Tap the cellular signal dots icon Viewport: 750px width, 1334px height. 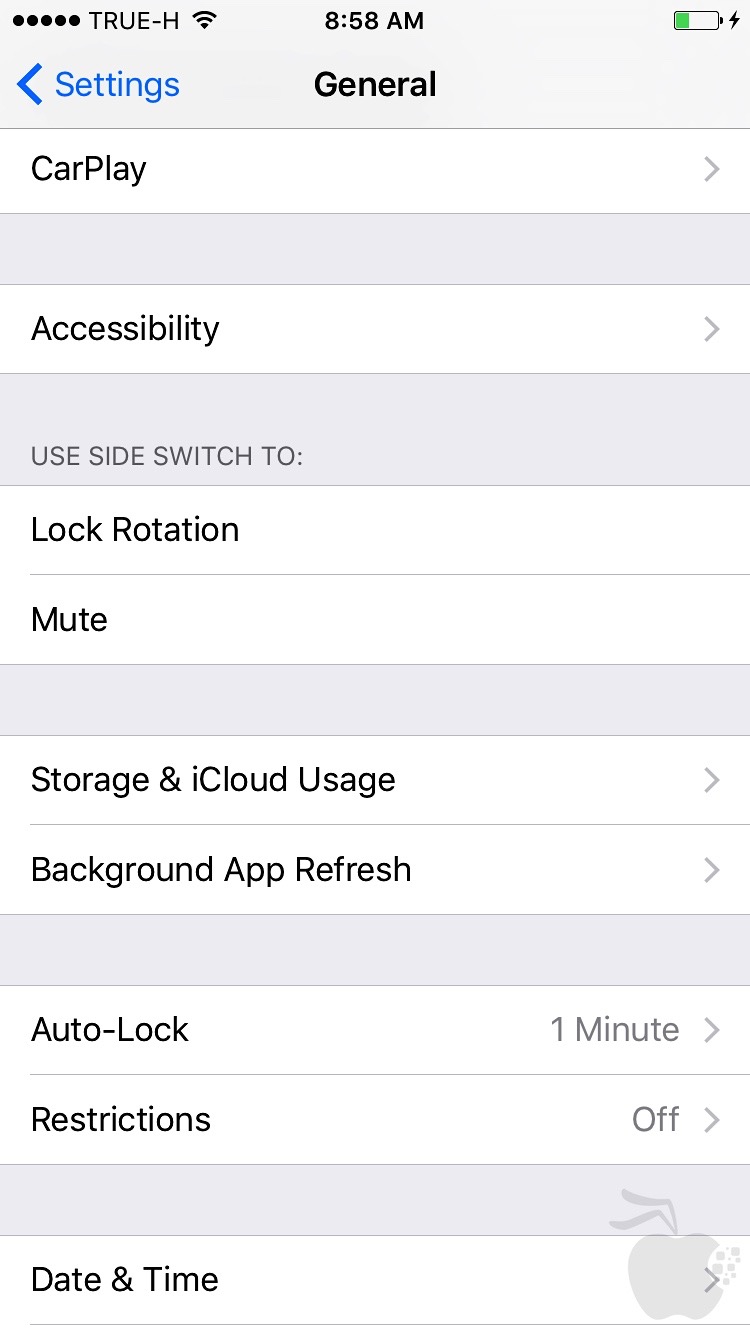43,19
